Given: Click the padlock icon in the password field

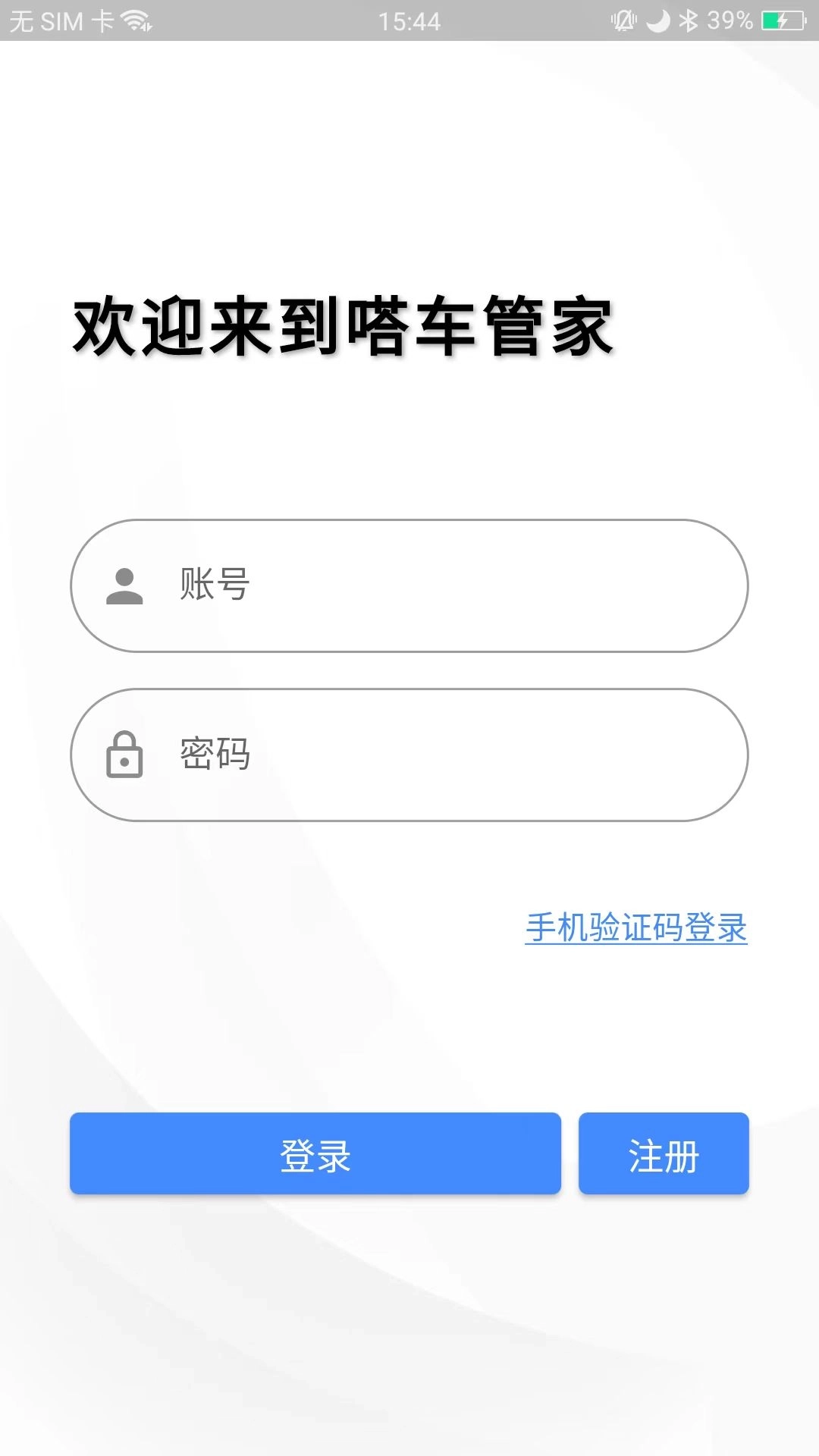Looking at the screenshot, I should pos(125,755).
